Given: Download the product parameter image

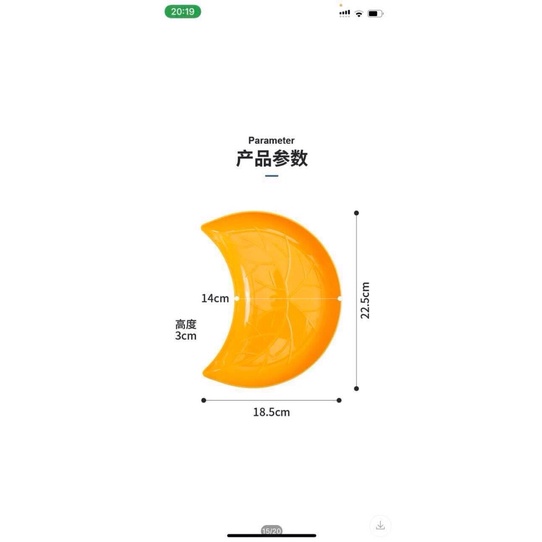Looking at the screenshot, I should click(380, 525).
